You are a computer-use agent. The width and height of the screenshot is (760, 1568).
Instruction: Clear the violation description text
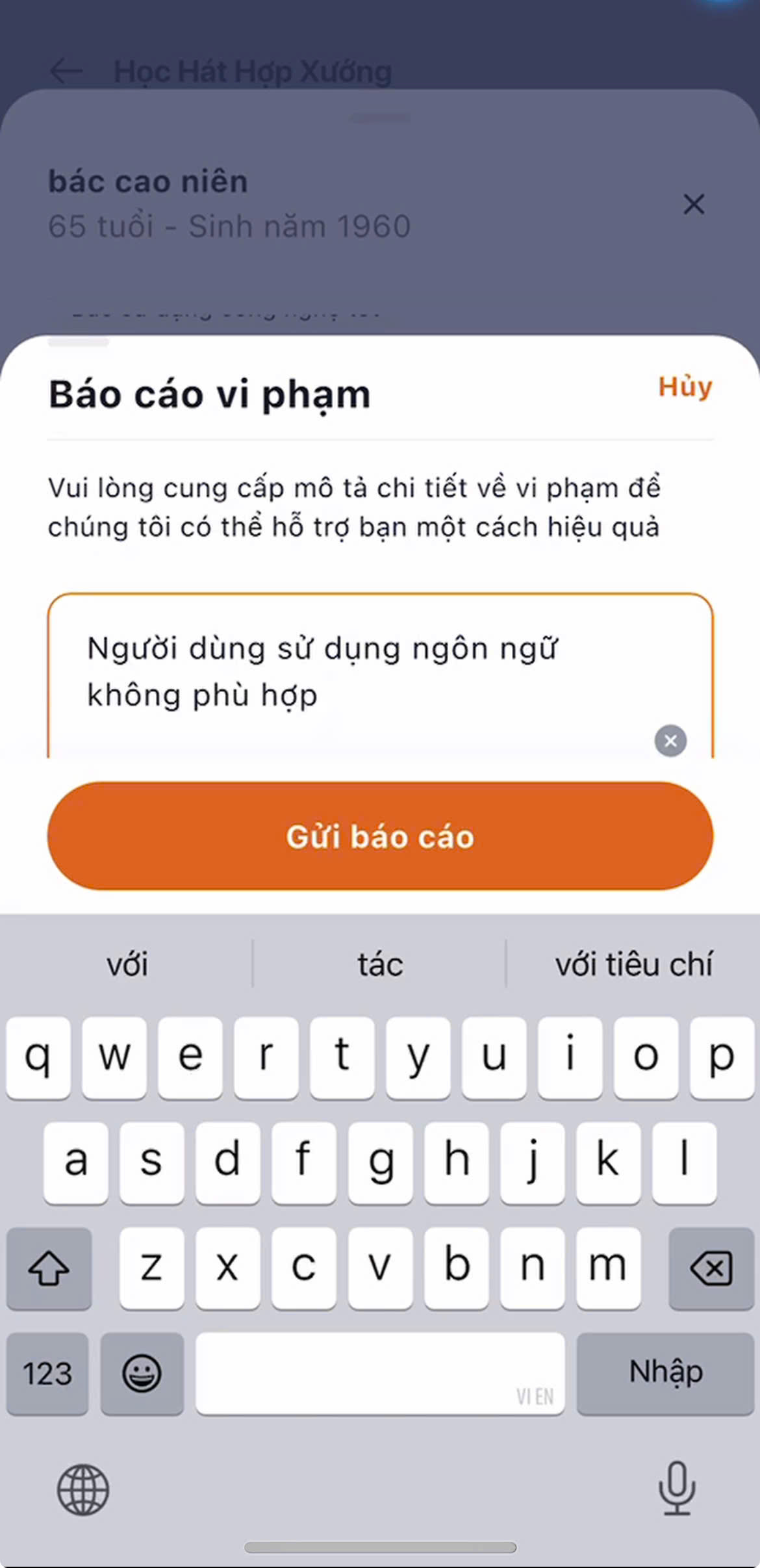tap(670, 741)
